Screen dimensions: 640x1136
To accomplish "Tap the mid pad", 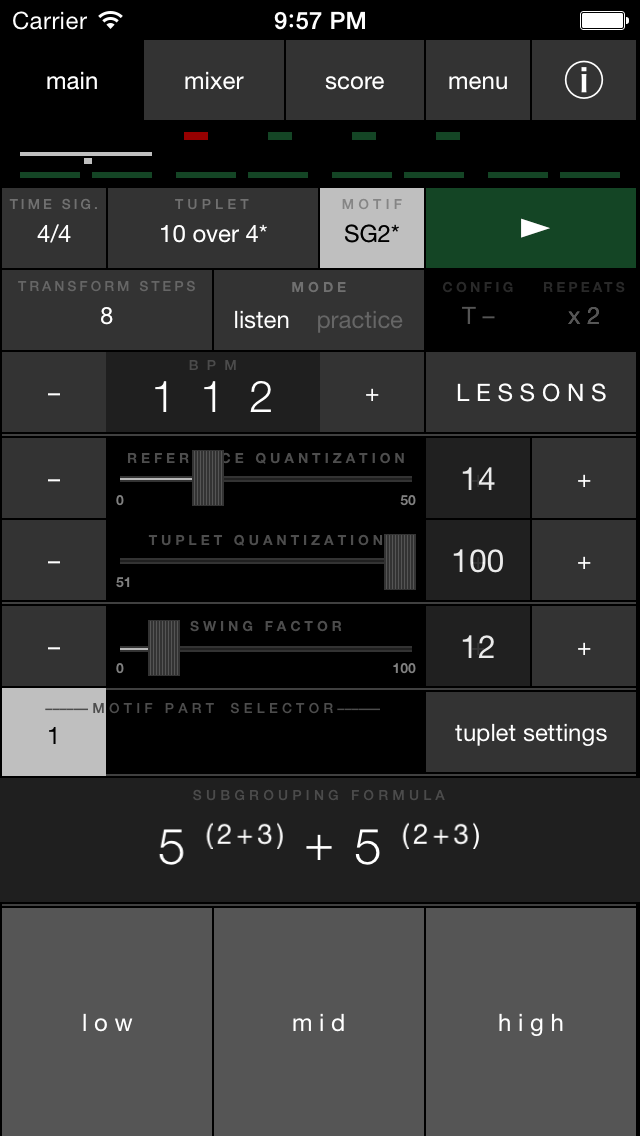I will click(x=319, y=1022).
